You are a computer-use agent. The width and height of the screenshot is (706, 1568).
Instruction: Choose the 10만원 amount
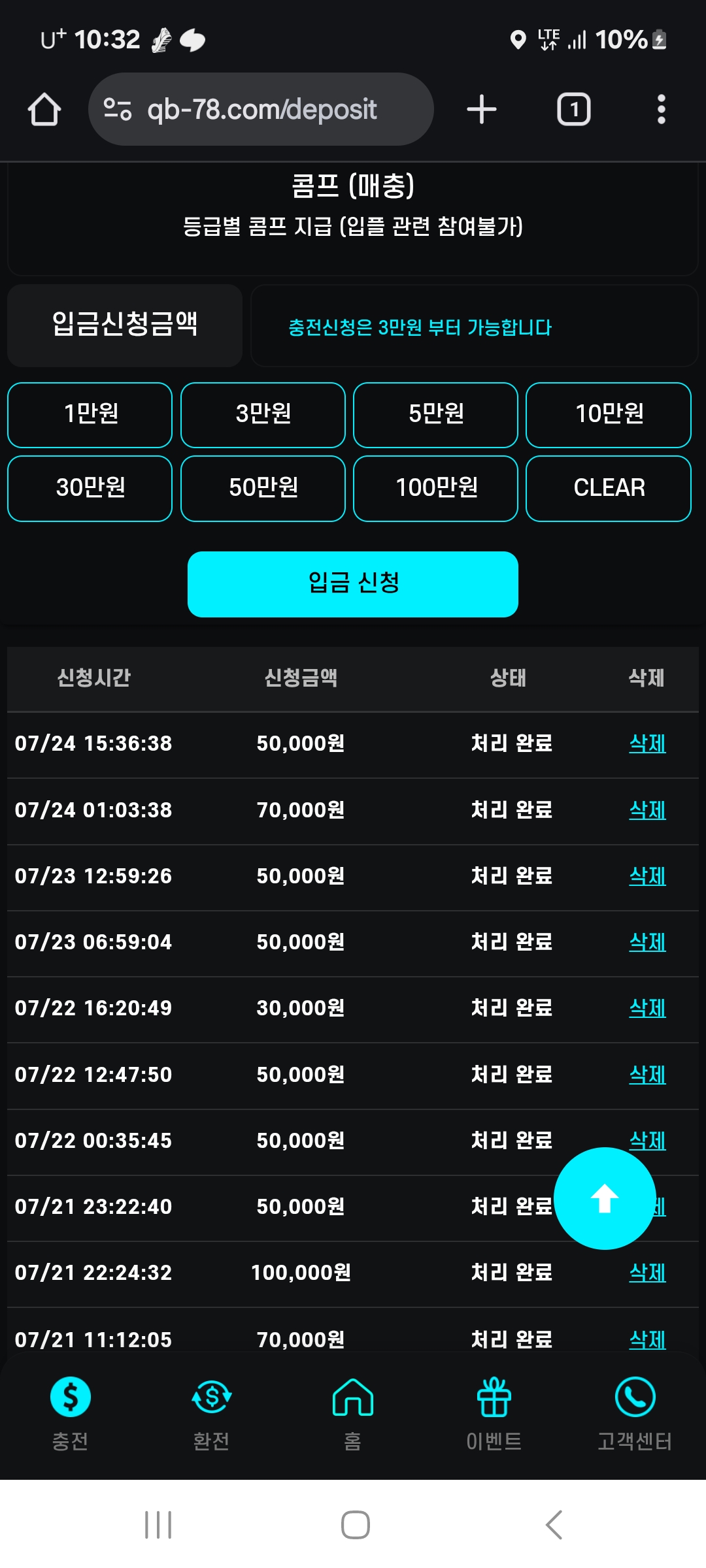609,415
